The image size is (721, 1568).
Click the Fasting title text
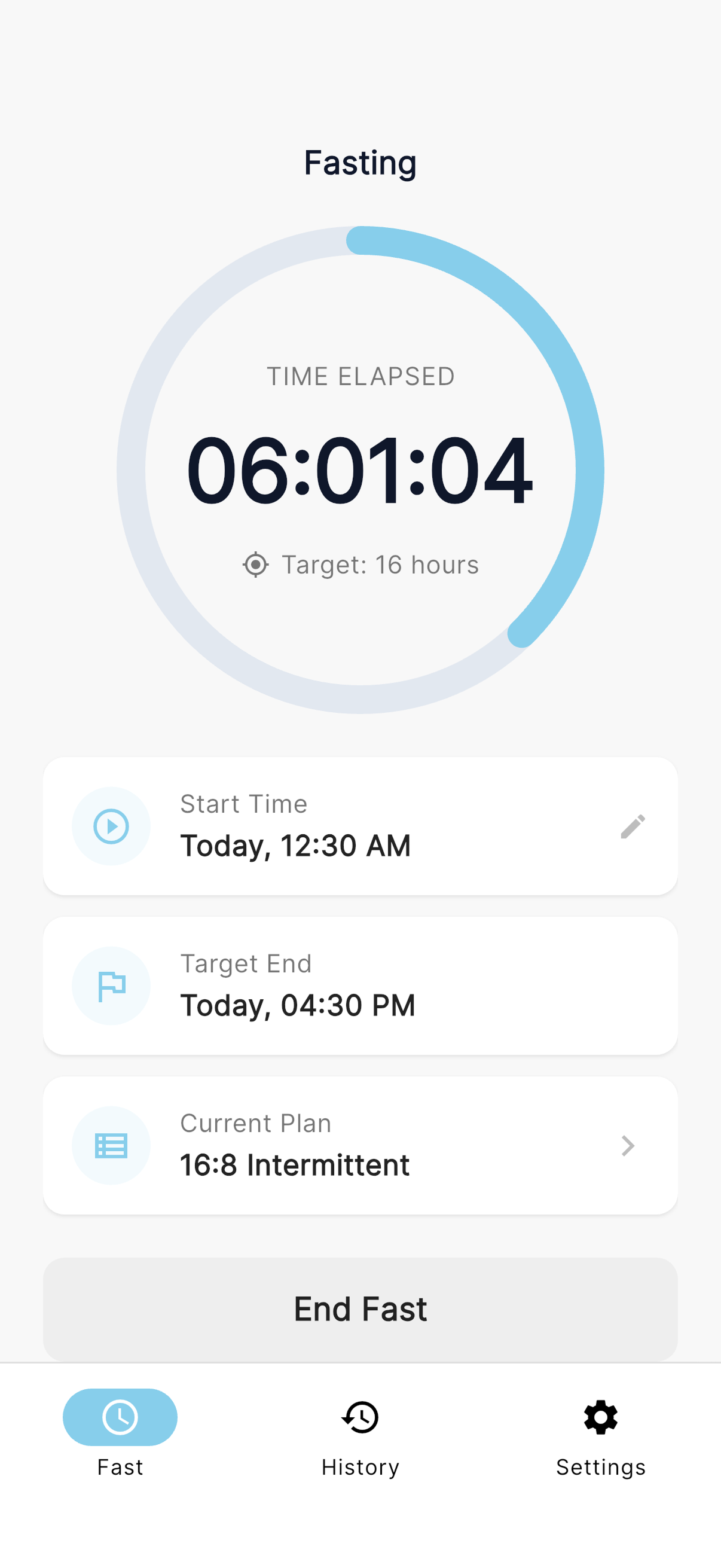pyautogui.click(x=360, y=162)
